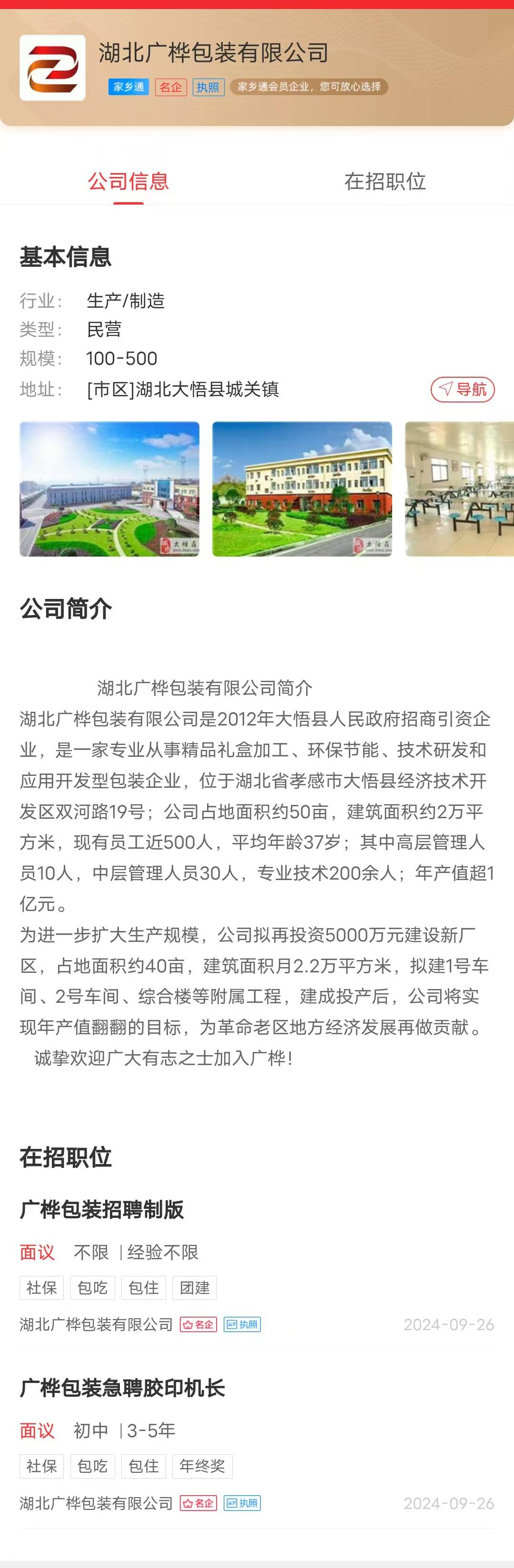This screenshot has height=1568, width=514.
Task: Open the factory aerial view photo
Action: pyautogui.click(x=109, y=489)
